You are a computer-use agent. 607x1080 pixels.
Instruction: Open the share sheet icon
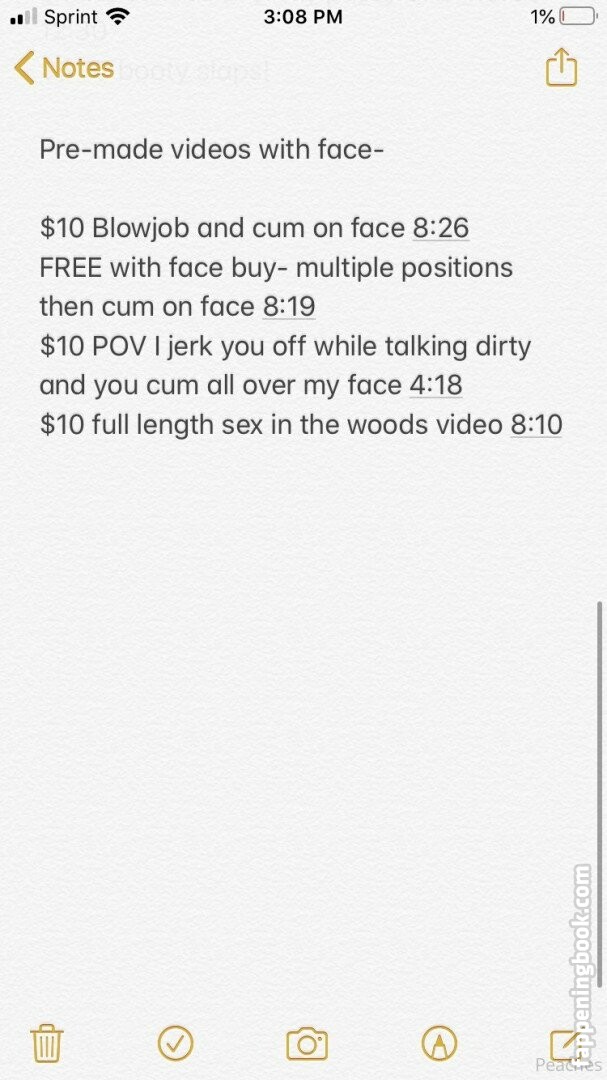561,67
